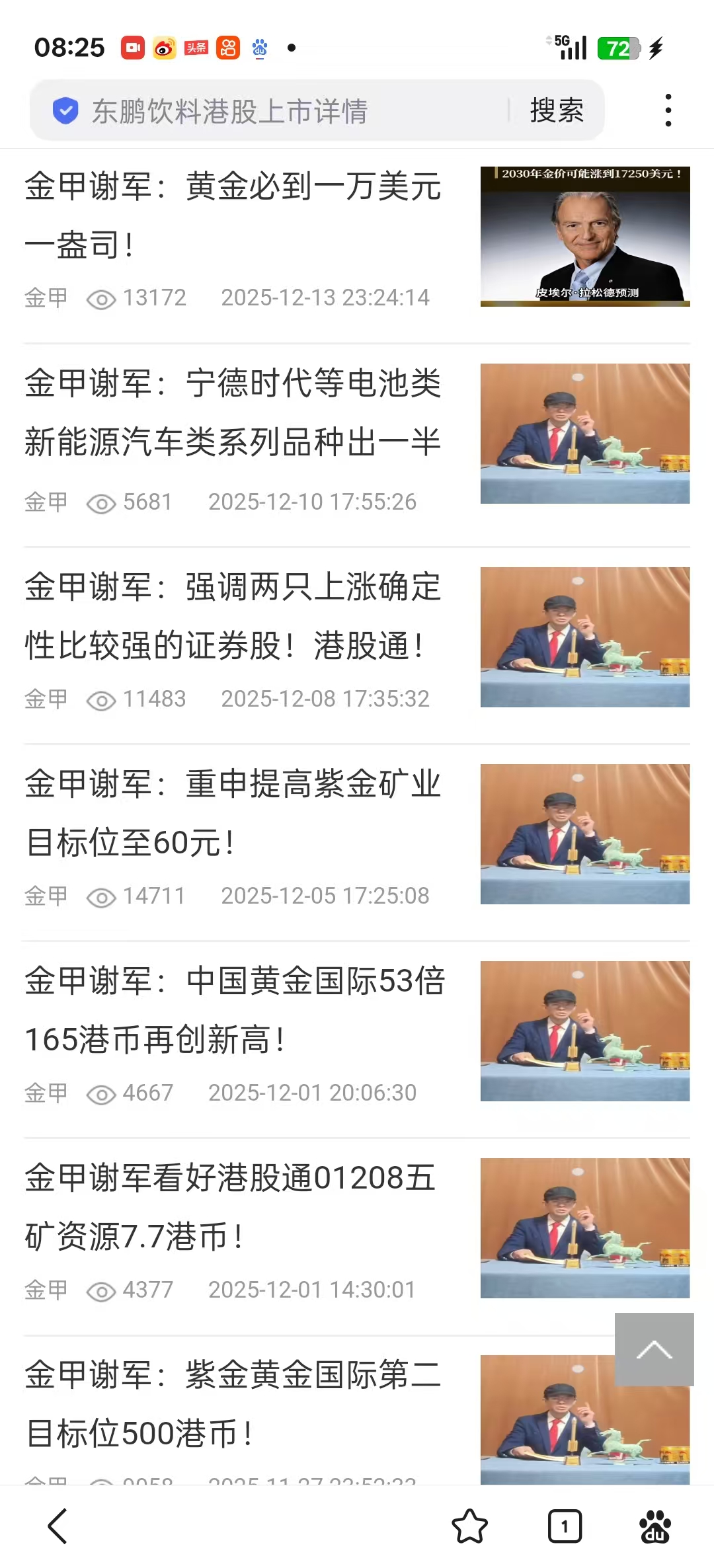Screen dimensions: 714x1568
Task: Open article about 宁德时代等电池类新能源汽车
Action: pos(233,412)
